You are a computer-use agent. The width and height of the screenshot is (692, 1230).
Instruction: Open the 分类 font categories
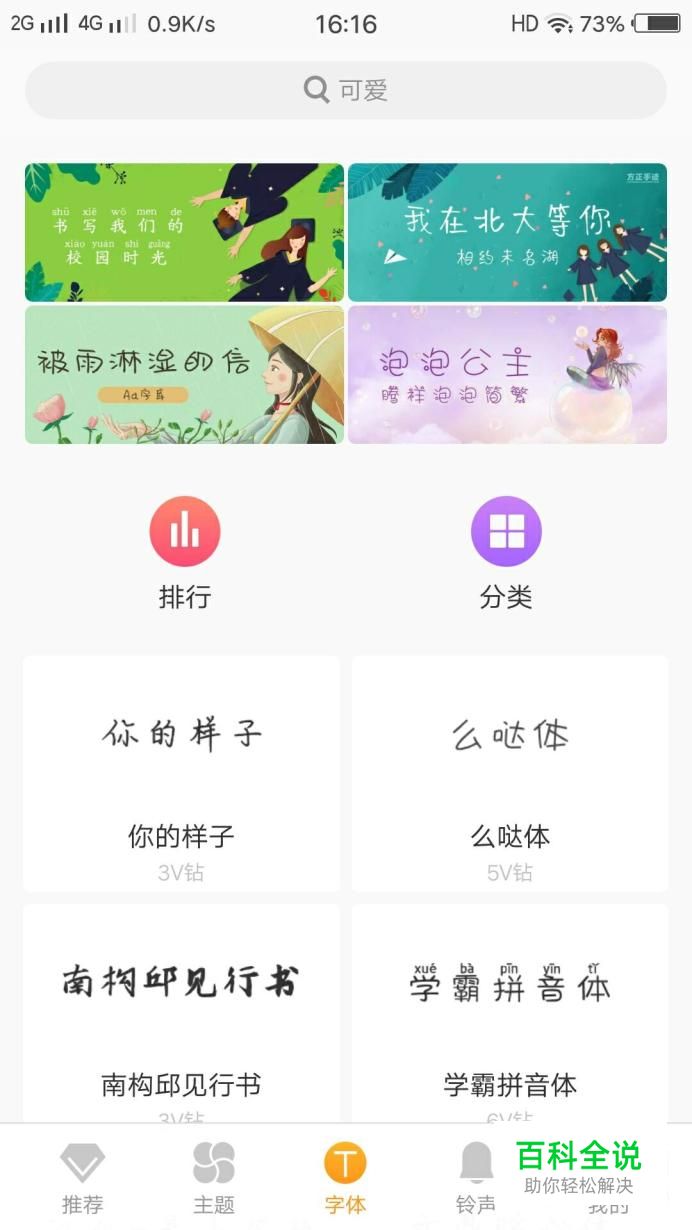click(x=506, y=552)
